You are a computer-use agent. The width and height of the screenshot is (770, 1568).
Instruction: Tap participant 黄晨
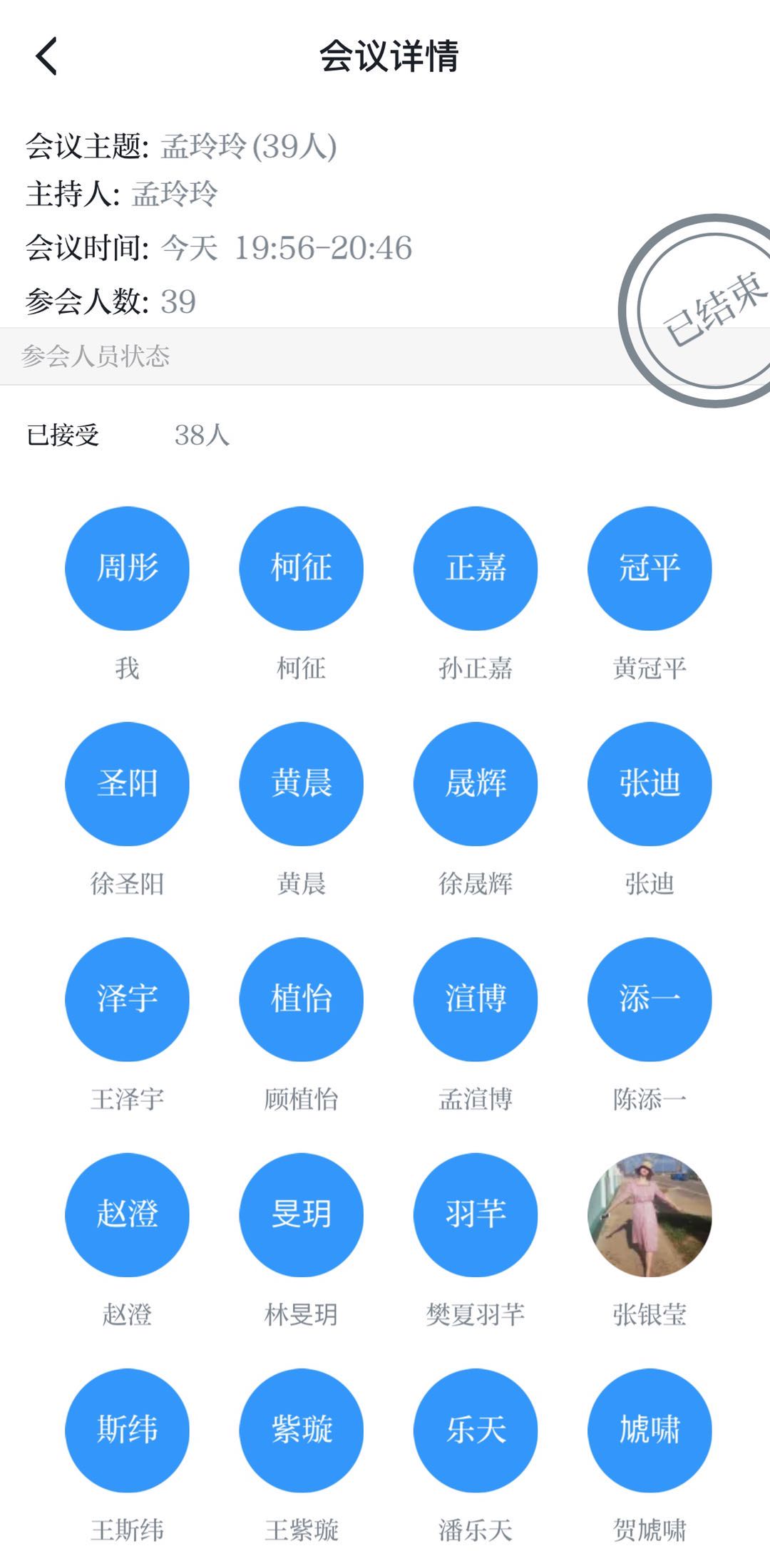(301, 784)
